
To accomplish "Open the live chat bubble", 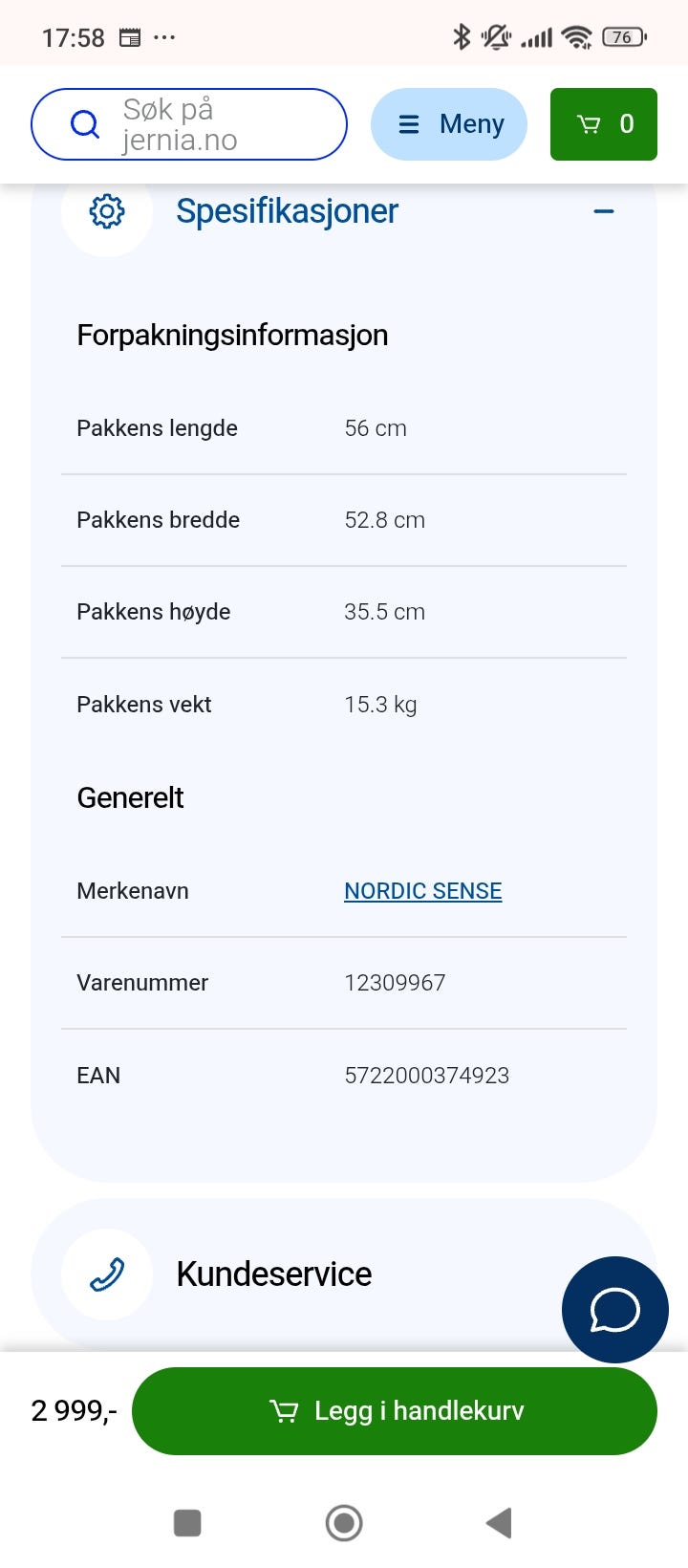I will pos(614,1310).
